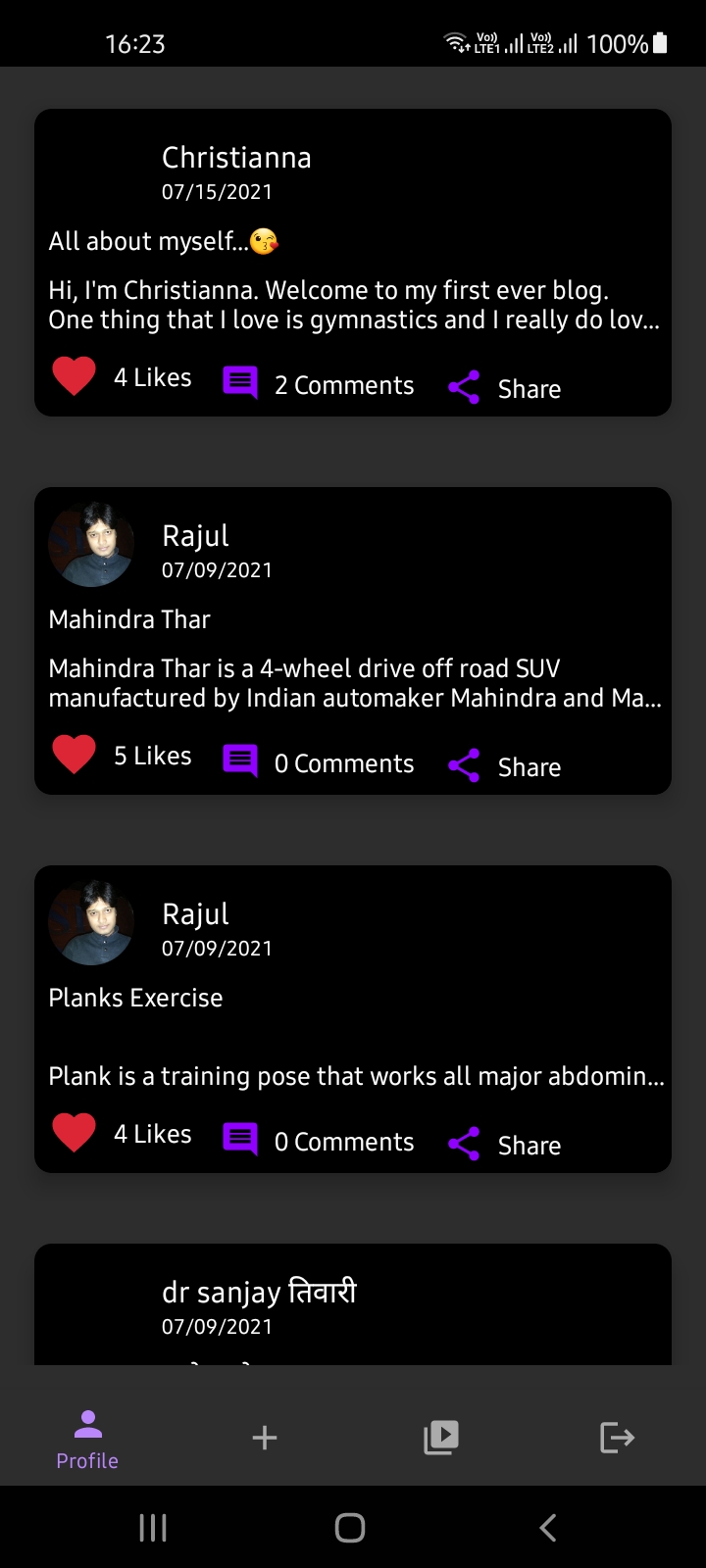Viewport: 706px width, 1568px height.
Task: Read the full Planks Exercise post
Action: point(353,1075)
